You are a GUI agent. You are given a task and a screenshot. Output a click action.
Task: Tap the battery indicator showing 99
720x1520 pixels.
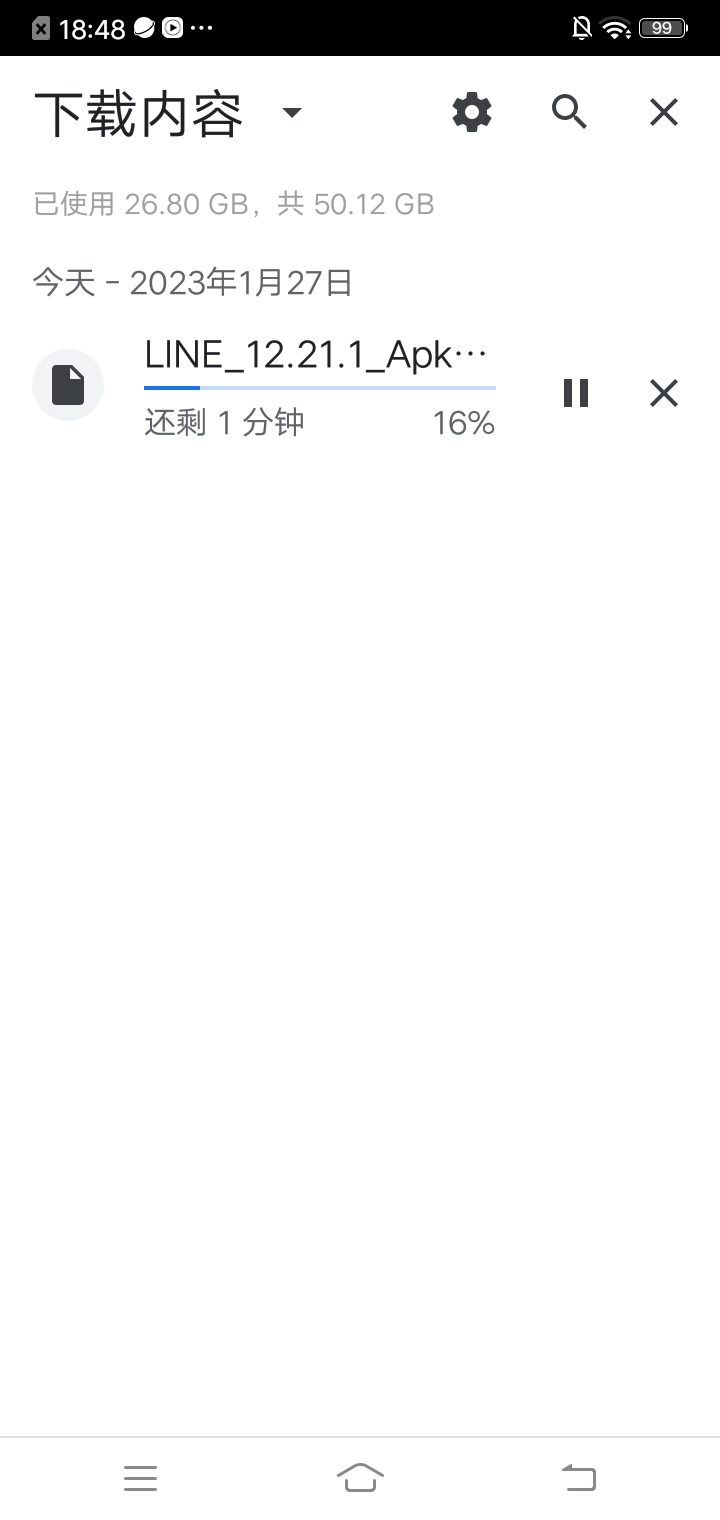661,28
